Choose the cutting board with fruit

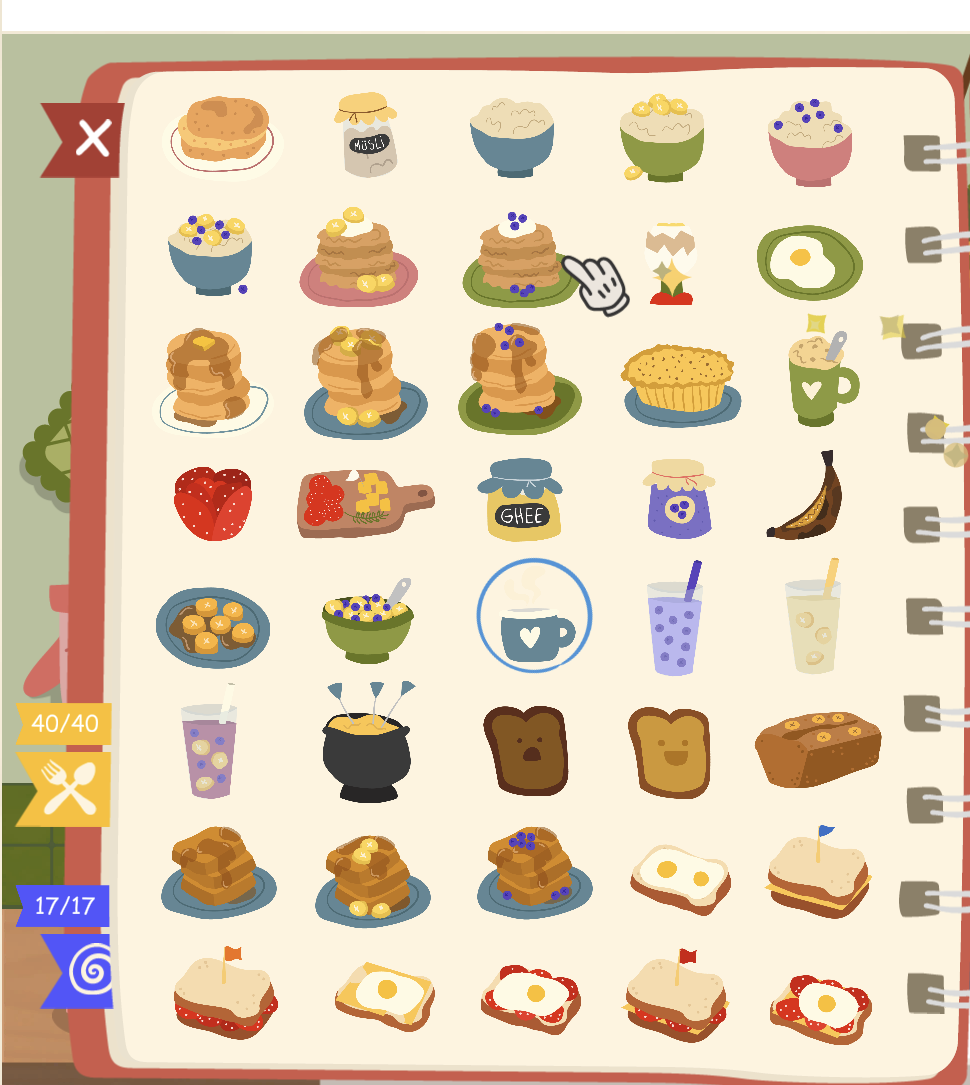coord(362,502)
